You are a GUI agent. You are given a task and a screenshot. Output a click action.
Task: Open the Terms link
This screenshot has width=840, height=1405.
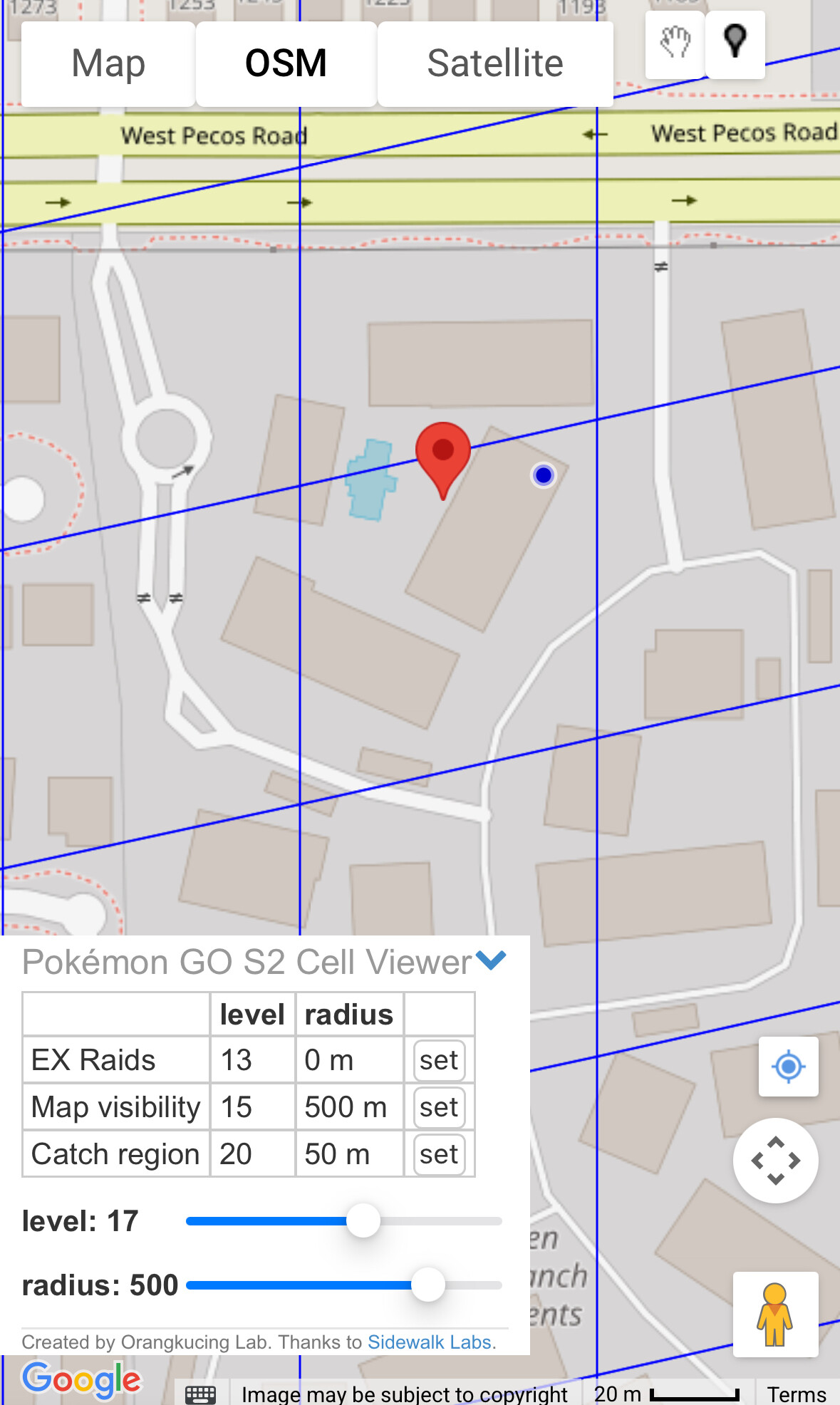click(x=797, y=1394)
